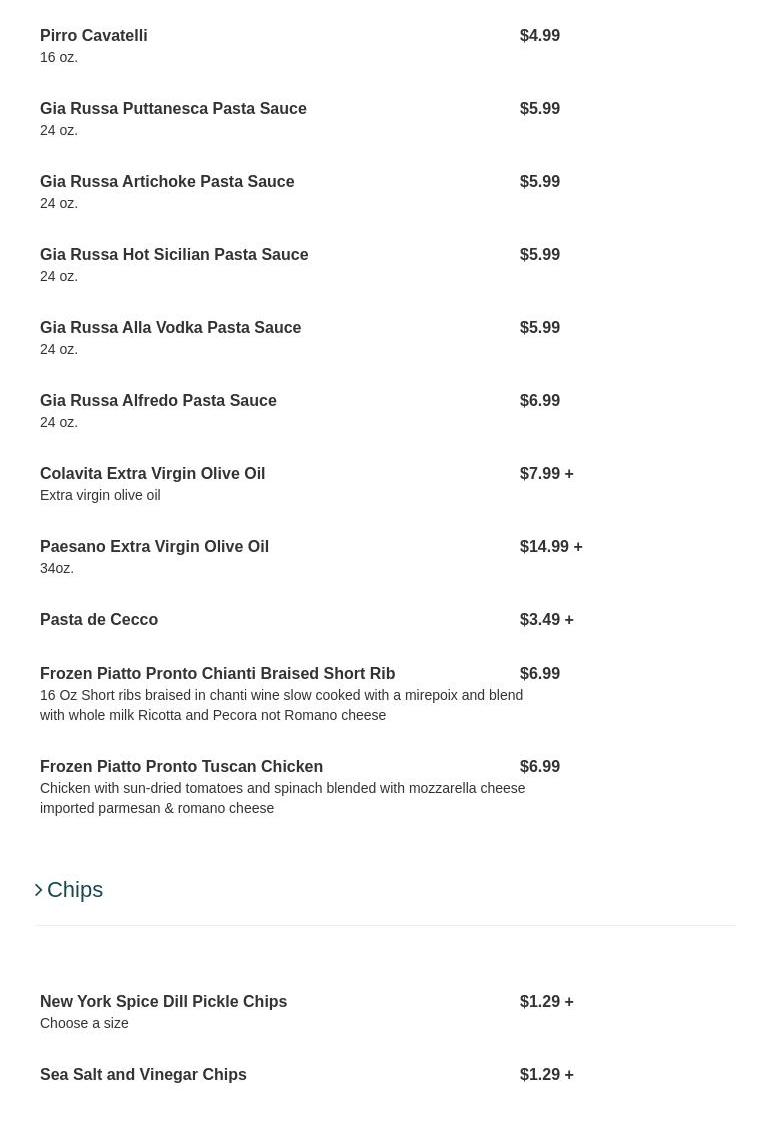Choose New York Spice Dill Pickle Chips
This screenshot has height=1121, width=770.
tap(163, 1002)
